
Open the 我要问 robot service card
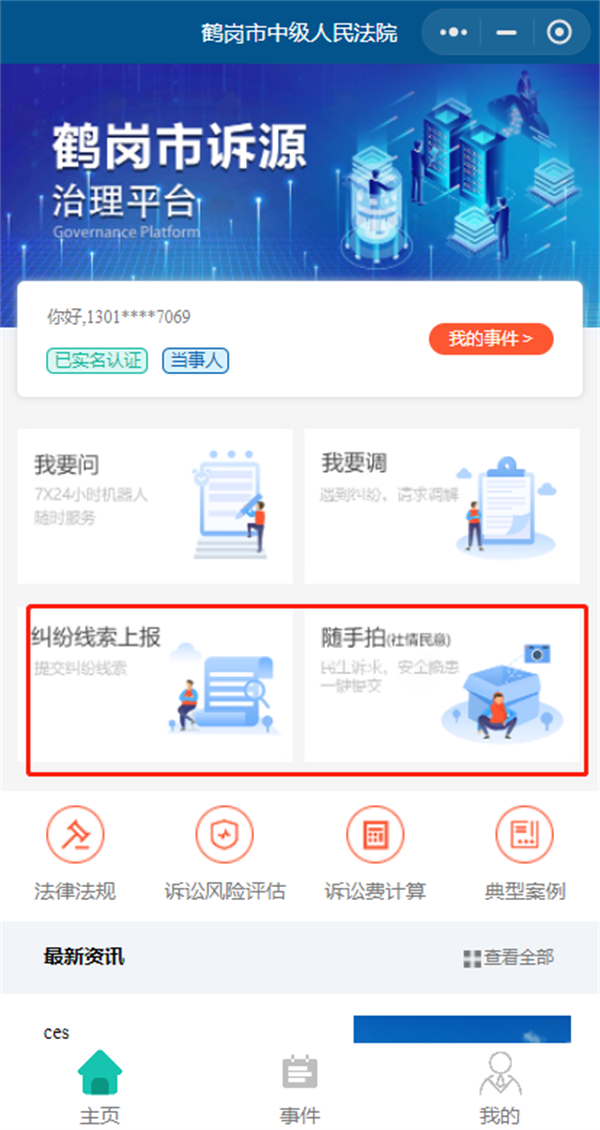pyautogui.click(x=155, y=506)
